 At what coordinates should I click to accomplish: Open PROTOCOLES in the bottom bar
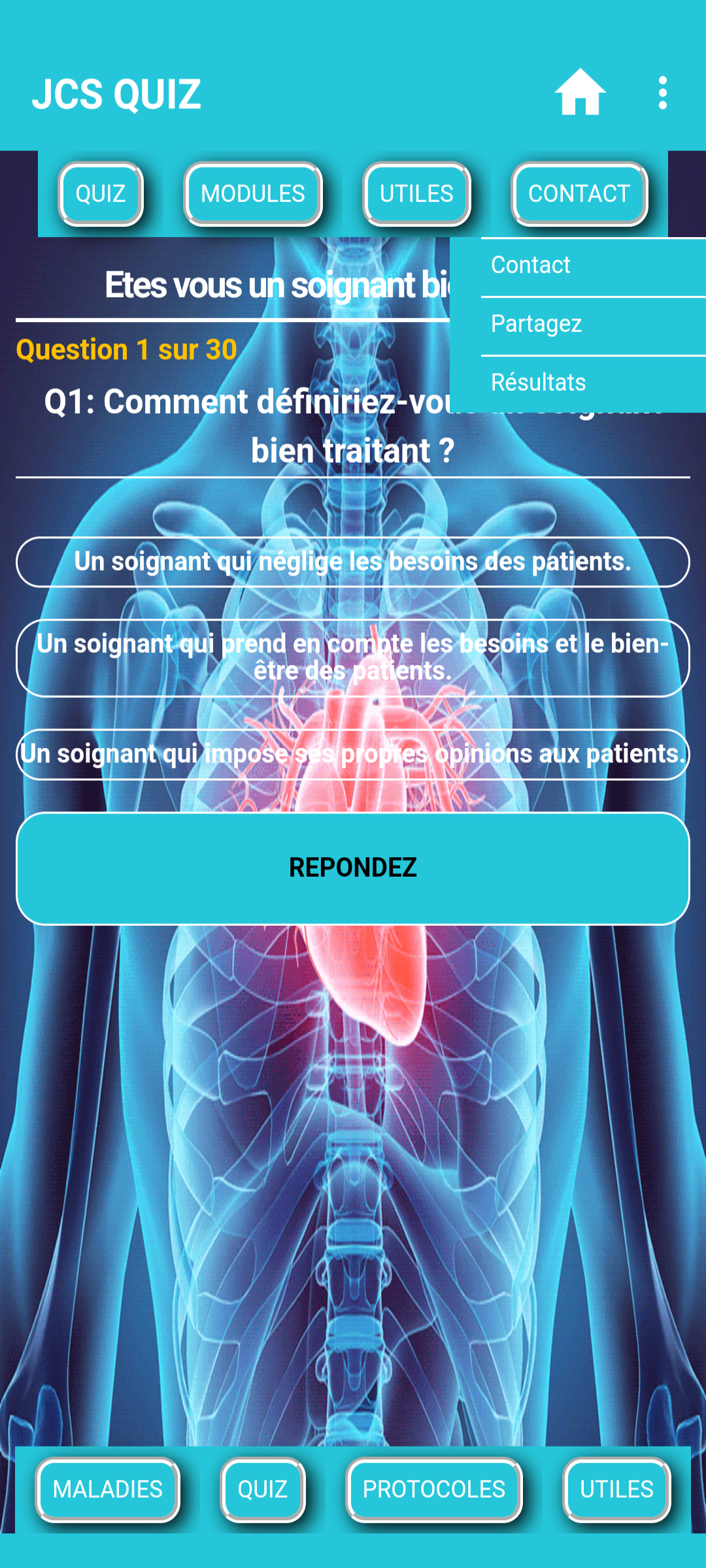click(x=434, y=1490)
